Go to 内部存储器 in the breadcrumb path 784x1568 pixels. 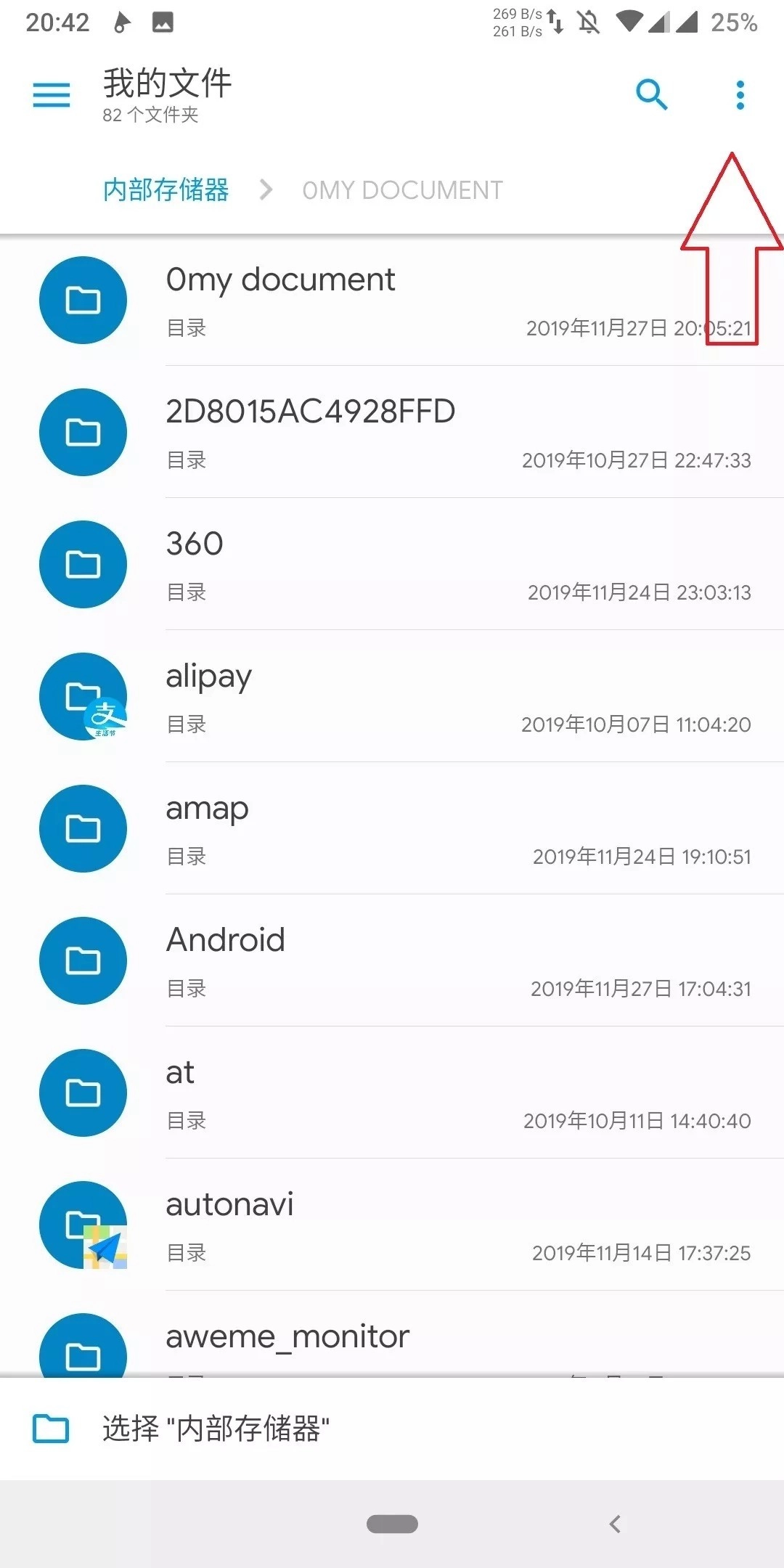coord(166,190)
